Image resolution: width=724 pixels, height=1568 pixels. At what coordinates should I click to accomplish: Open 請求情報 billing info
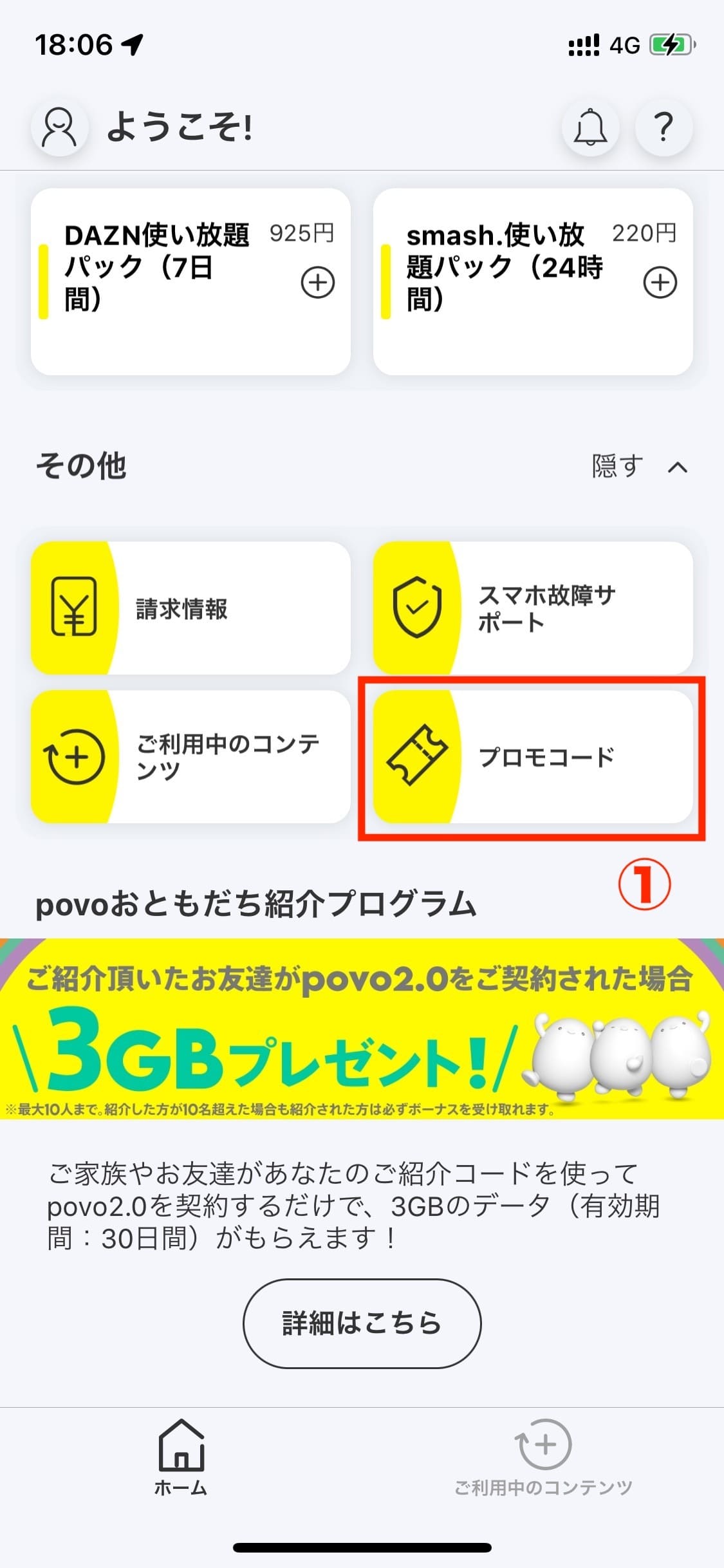pyautogui.click(x=190, y=608)
